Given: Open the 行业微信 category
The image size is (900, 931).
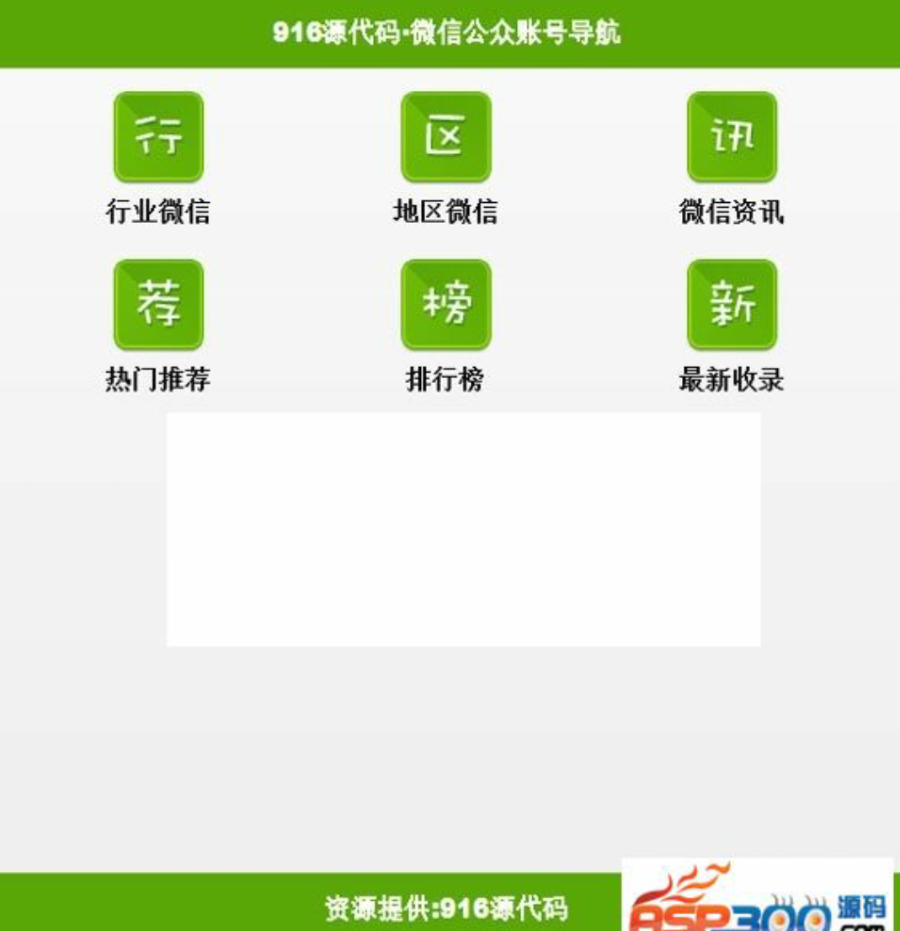Looking at the screenshot, I should [158, 137].
